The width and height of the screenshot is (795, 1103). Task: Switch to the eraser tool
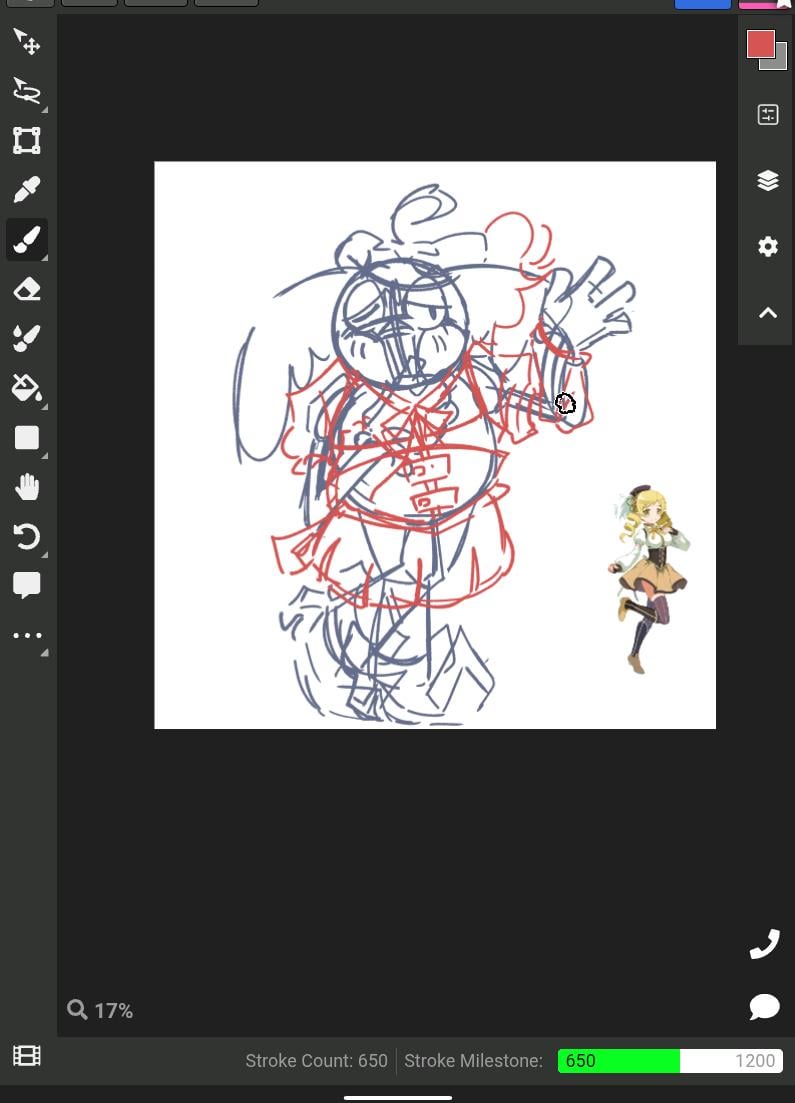tap(27, 290)
